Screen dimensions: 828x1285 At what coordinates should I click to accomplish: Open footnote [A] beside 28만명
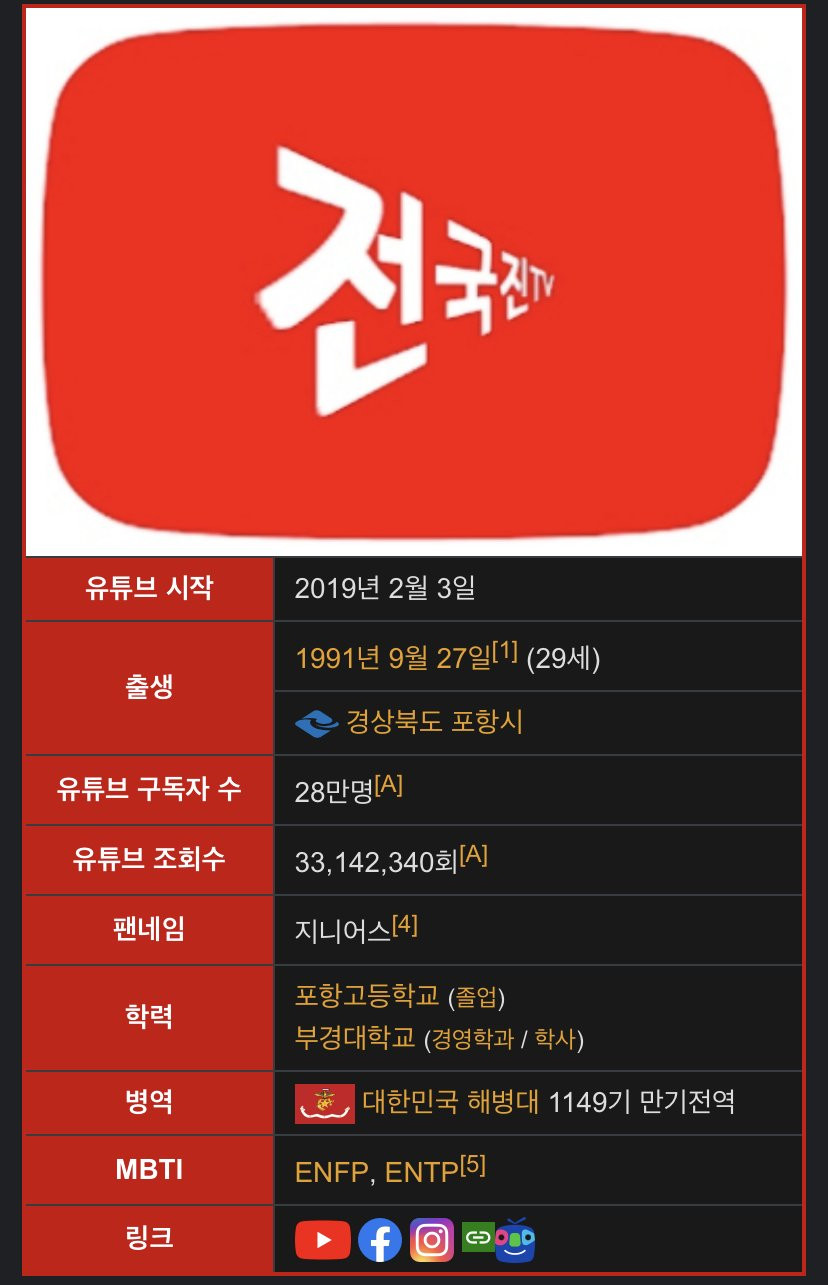(x=388, y=785)
